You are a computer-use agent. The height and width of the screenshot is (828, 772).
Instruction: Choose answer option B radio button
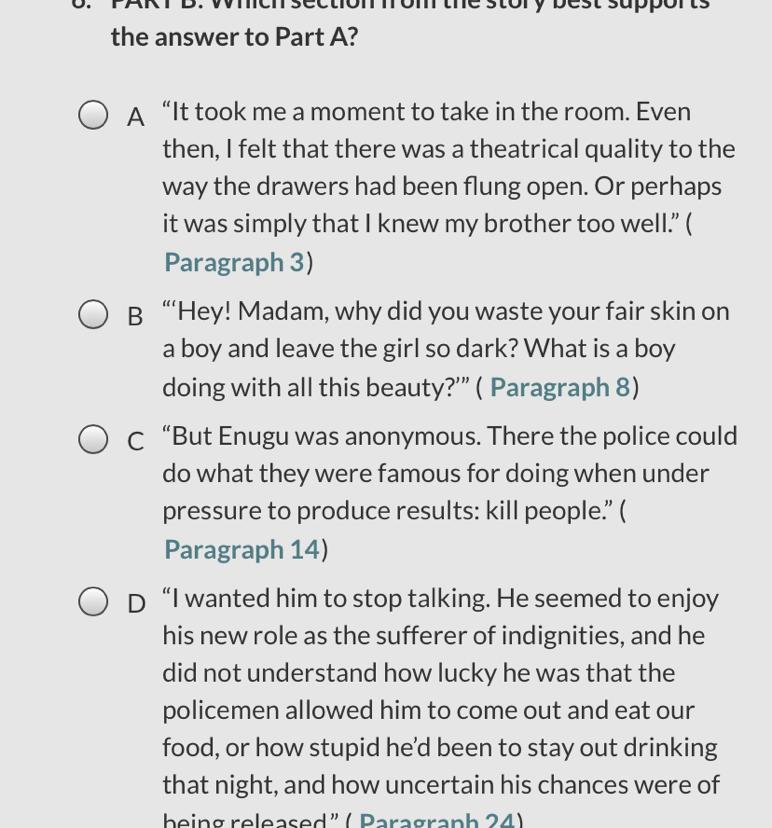[x=93, y=315]
